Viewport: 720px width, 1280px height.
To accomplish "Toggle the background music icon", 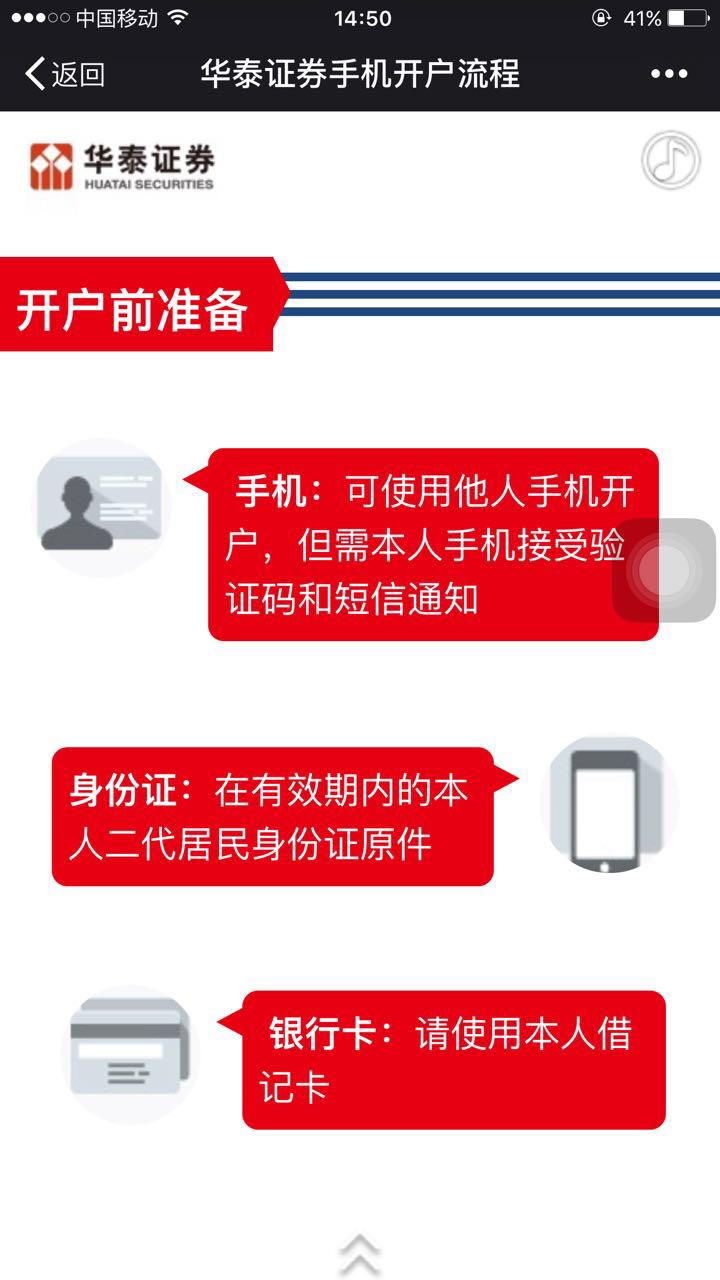I will (x=670, y=159).
